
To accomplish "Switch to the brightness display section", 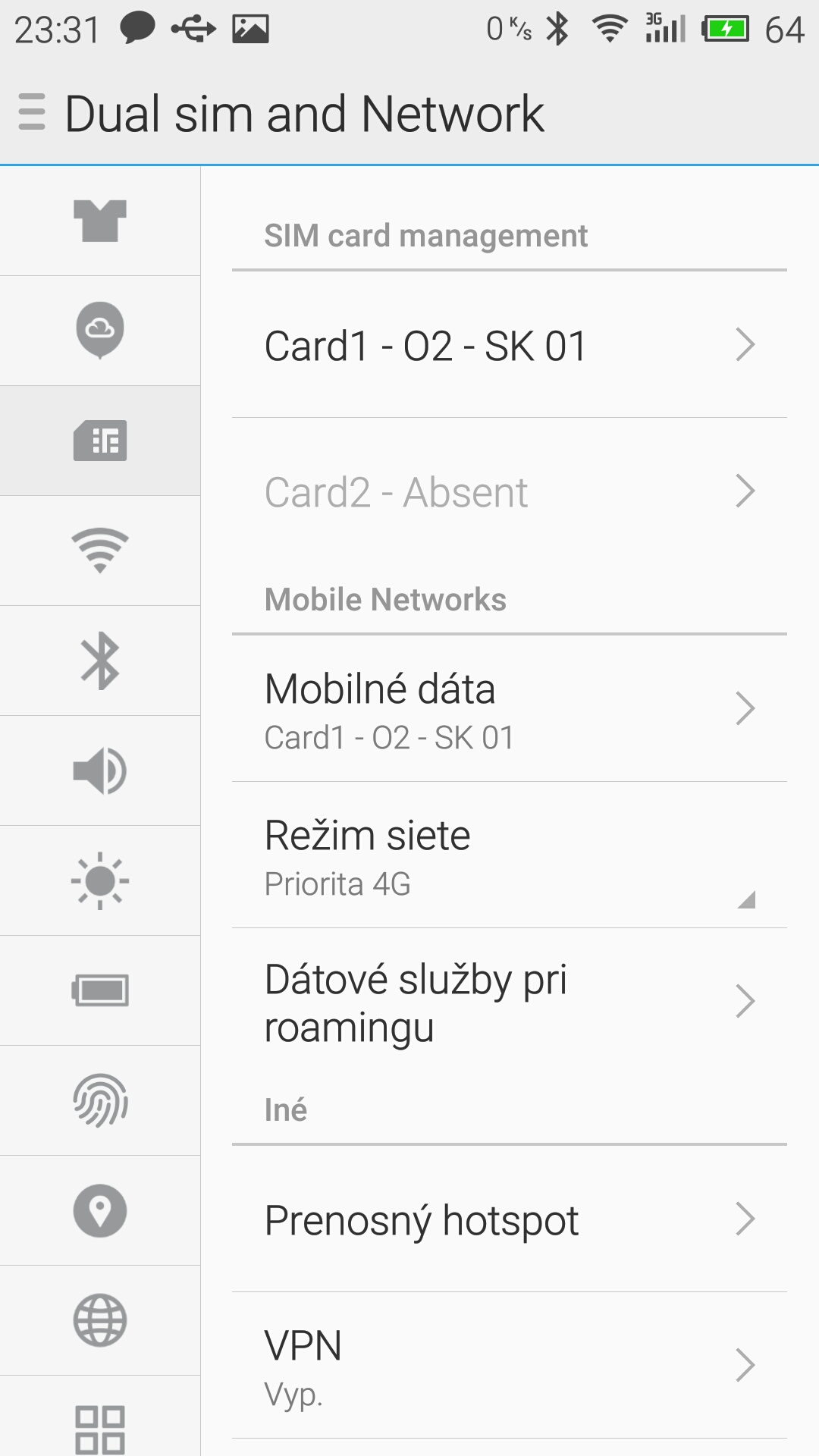I will tap(100, 880).
